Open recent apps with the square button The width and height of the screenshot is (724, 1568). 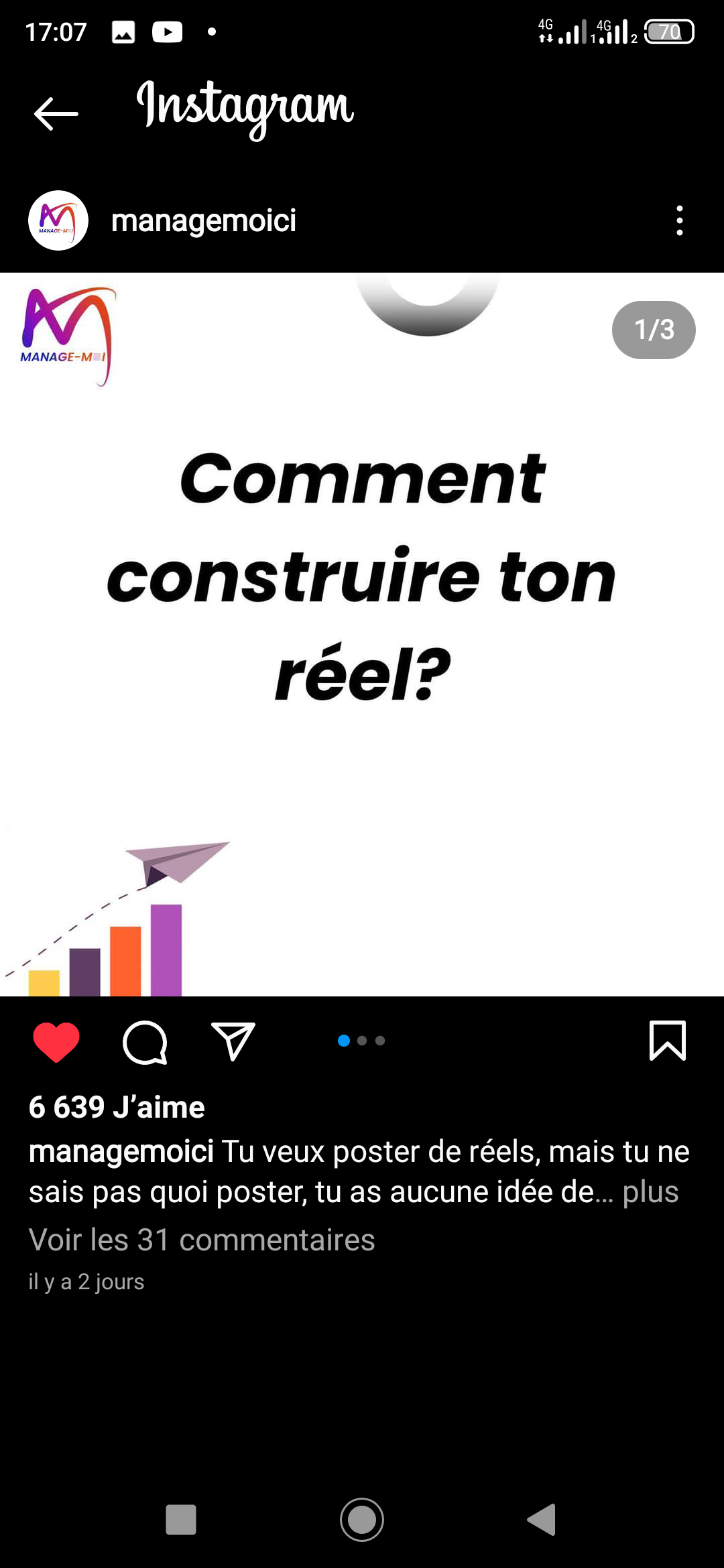[x=181, y=1519]
